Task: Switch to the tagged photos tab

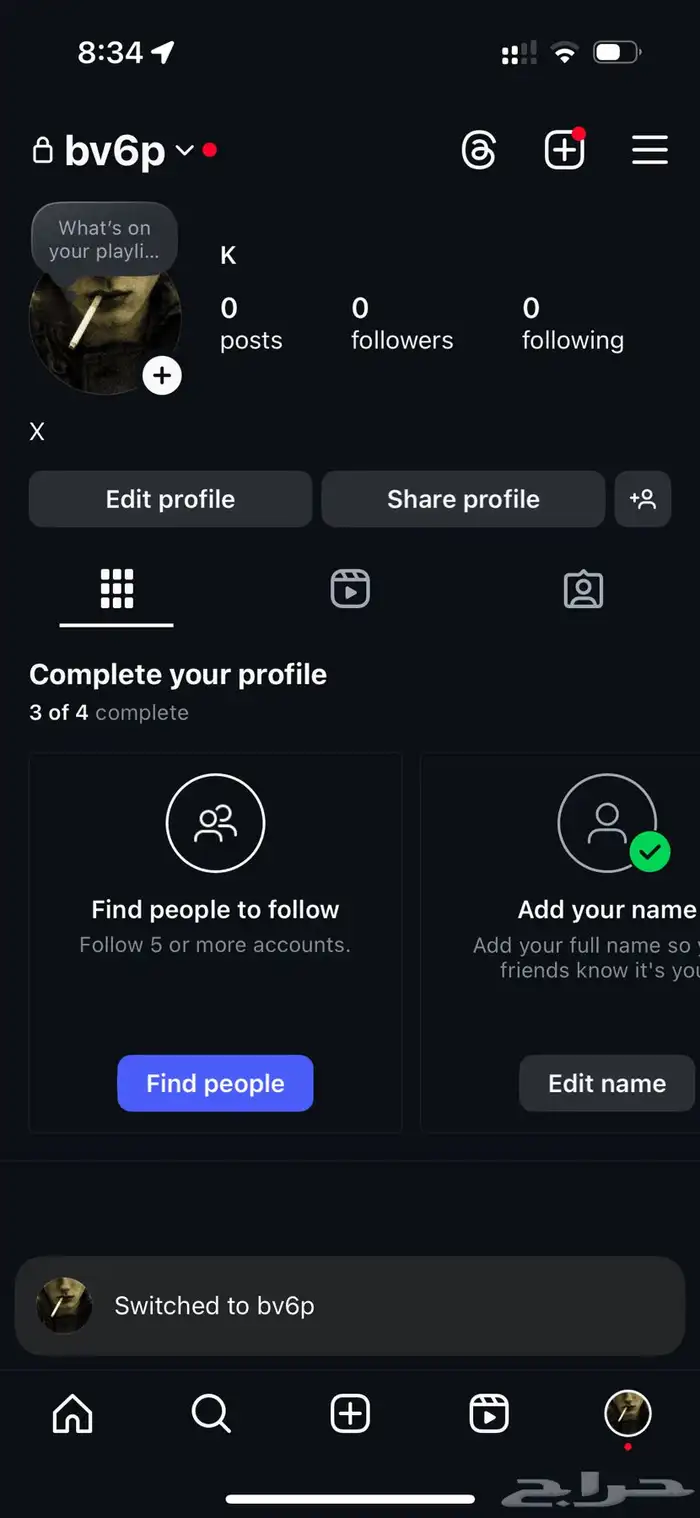Action: [583, 590]
